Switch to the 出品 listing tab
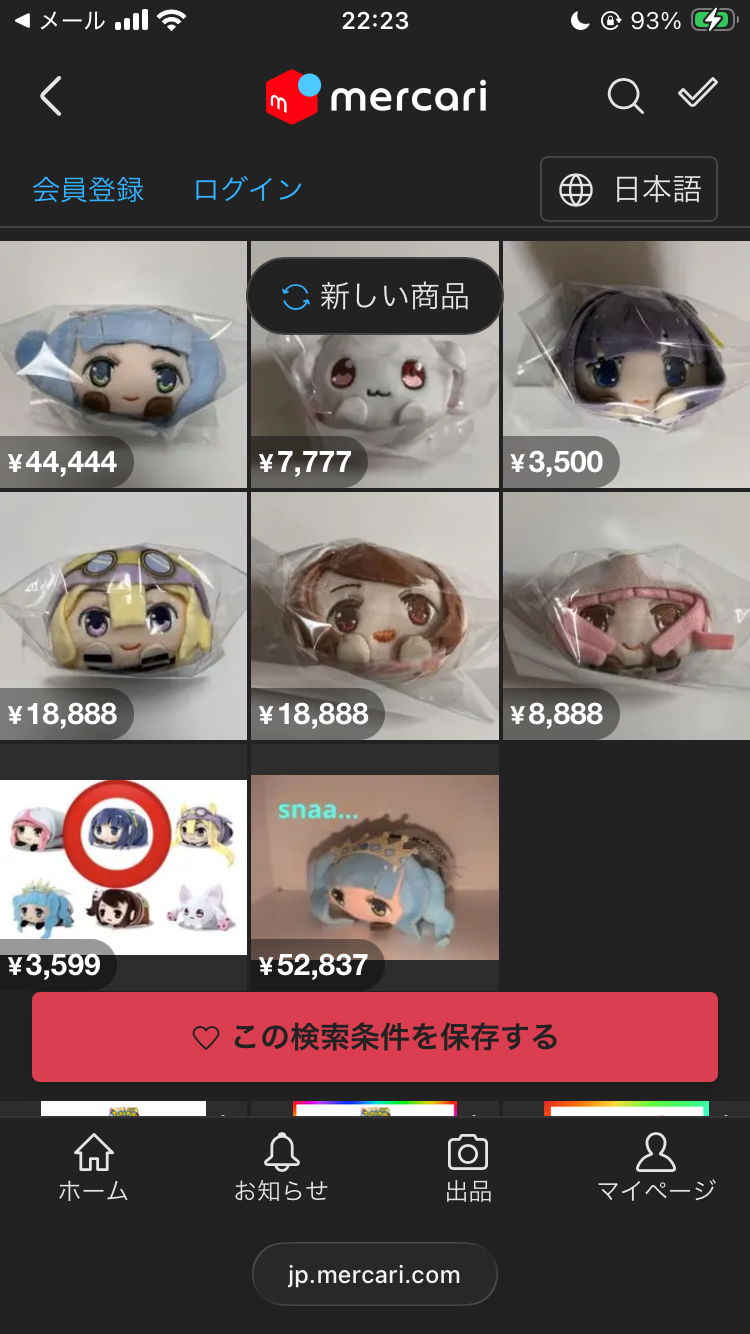Viewport: 750px width, 1334px height. [468, 1167]
